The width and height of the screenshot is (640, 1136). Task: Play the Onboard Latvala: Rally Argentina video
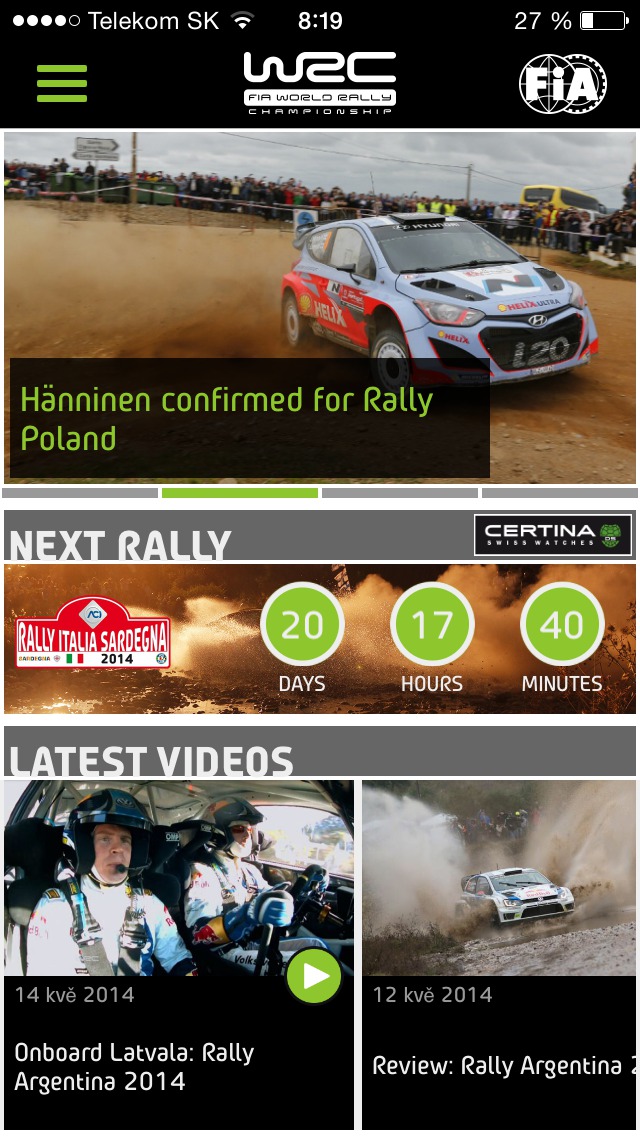314,975
